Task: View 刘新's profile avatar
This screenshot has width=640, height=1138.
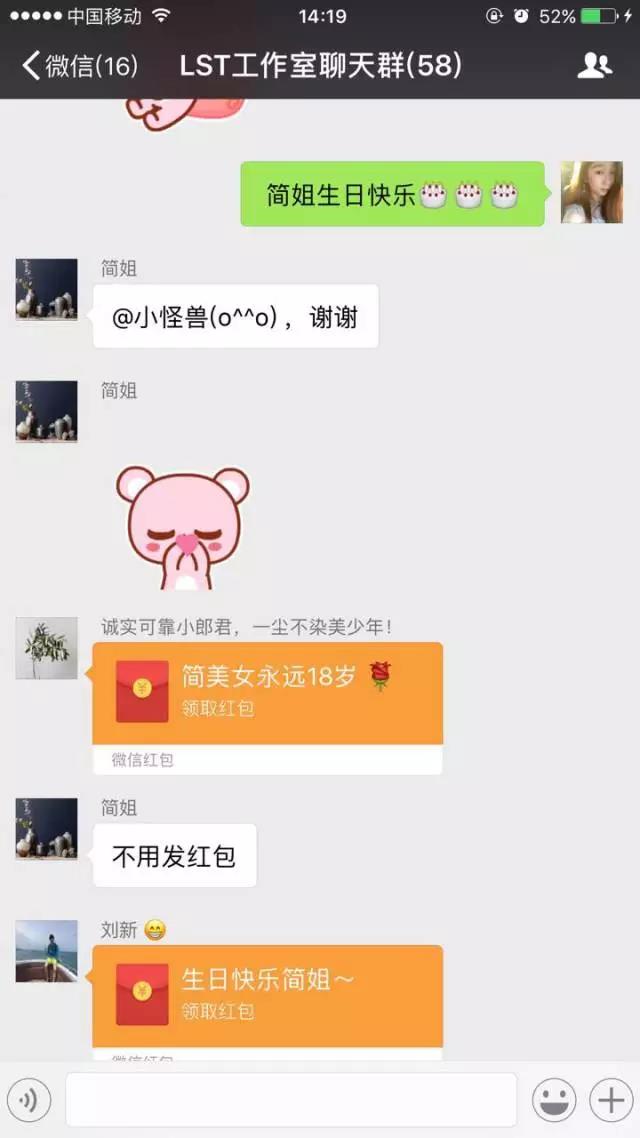Action: tap(46, 951)
